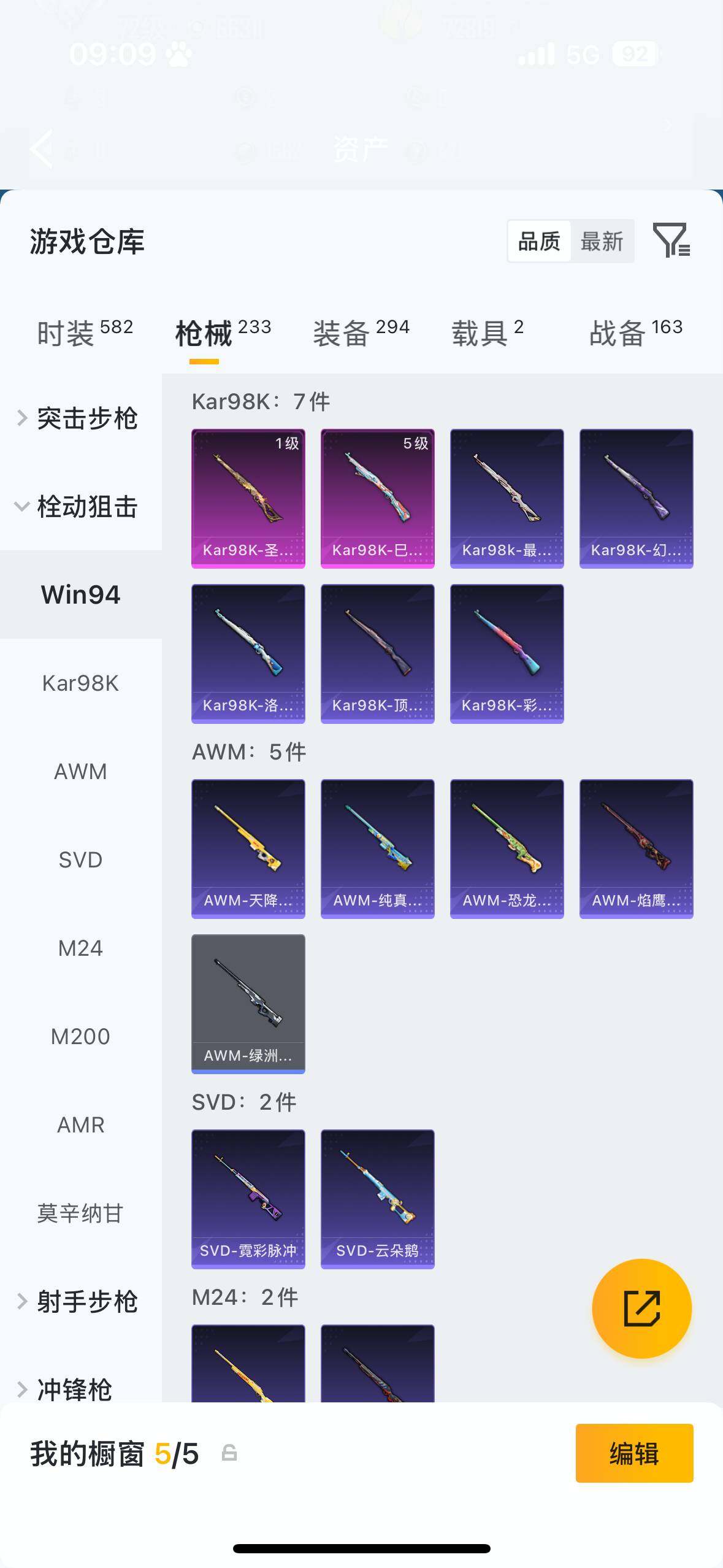Go back using the top-left back arrow
This screenshot has width=723, height=1568.
tap(40, 149)
